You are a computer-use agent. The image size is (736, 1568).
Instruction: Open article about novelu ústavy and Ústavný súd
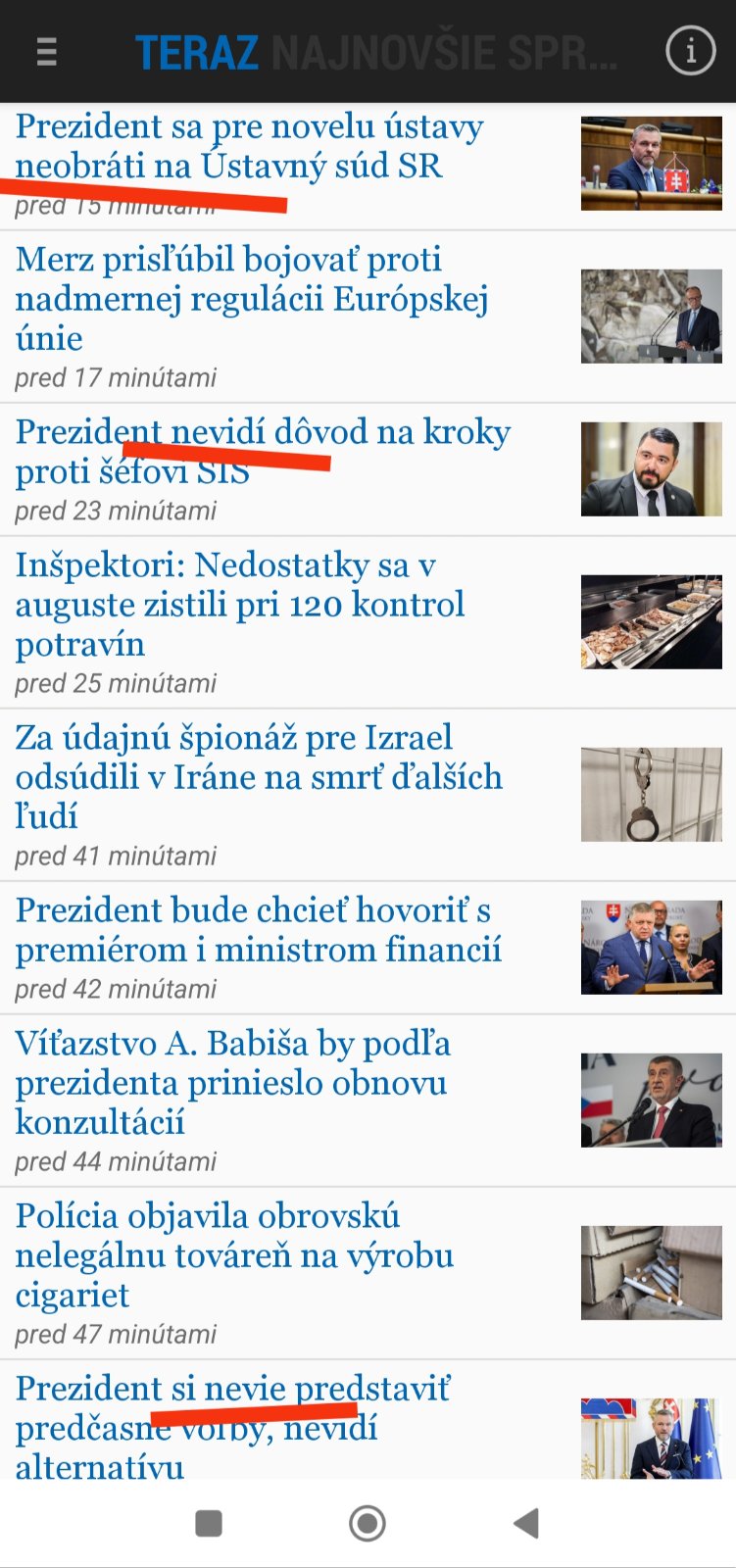[249, 146]
